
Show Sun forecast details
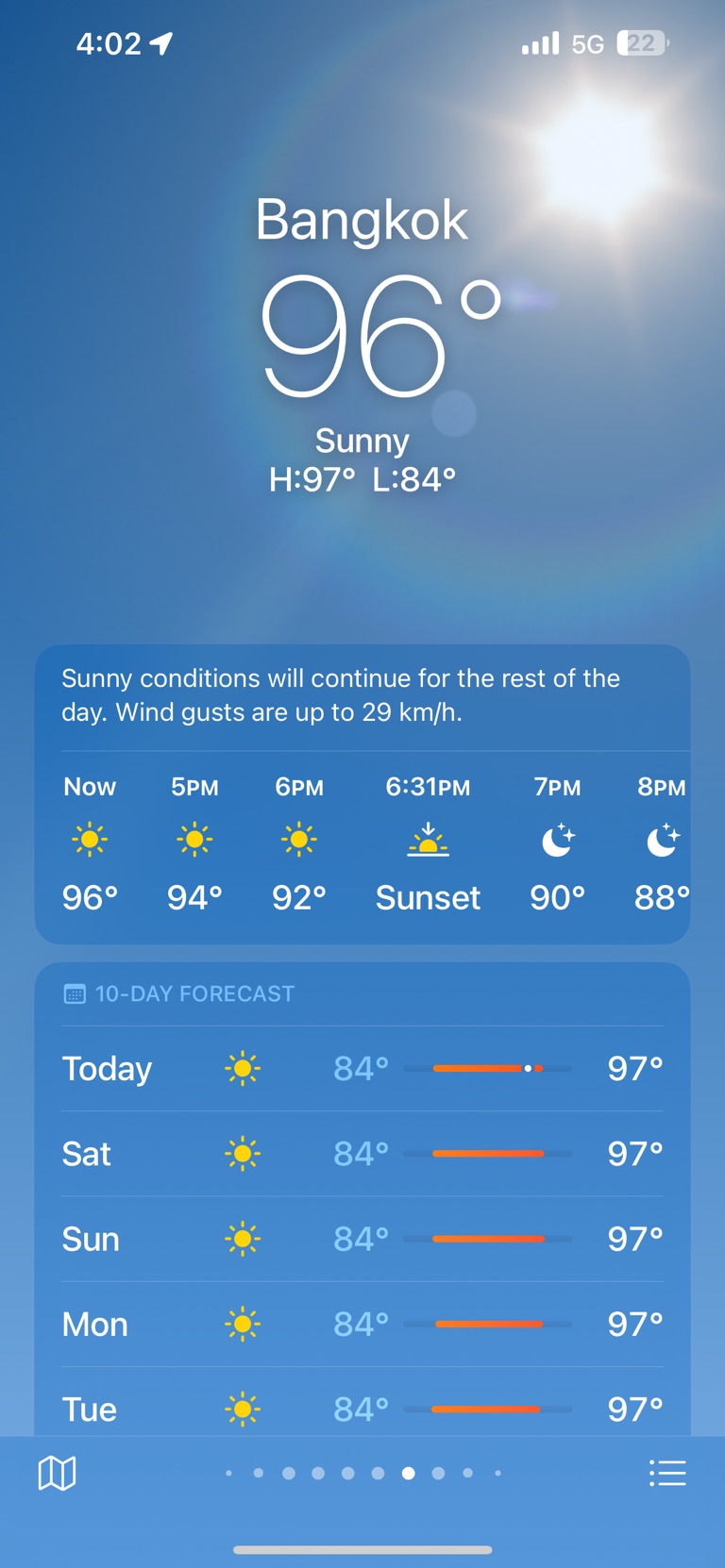(x=362, y=1239)
